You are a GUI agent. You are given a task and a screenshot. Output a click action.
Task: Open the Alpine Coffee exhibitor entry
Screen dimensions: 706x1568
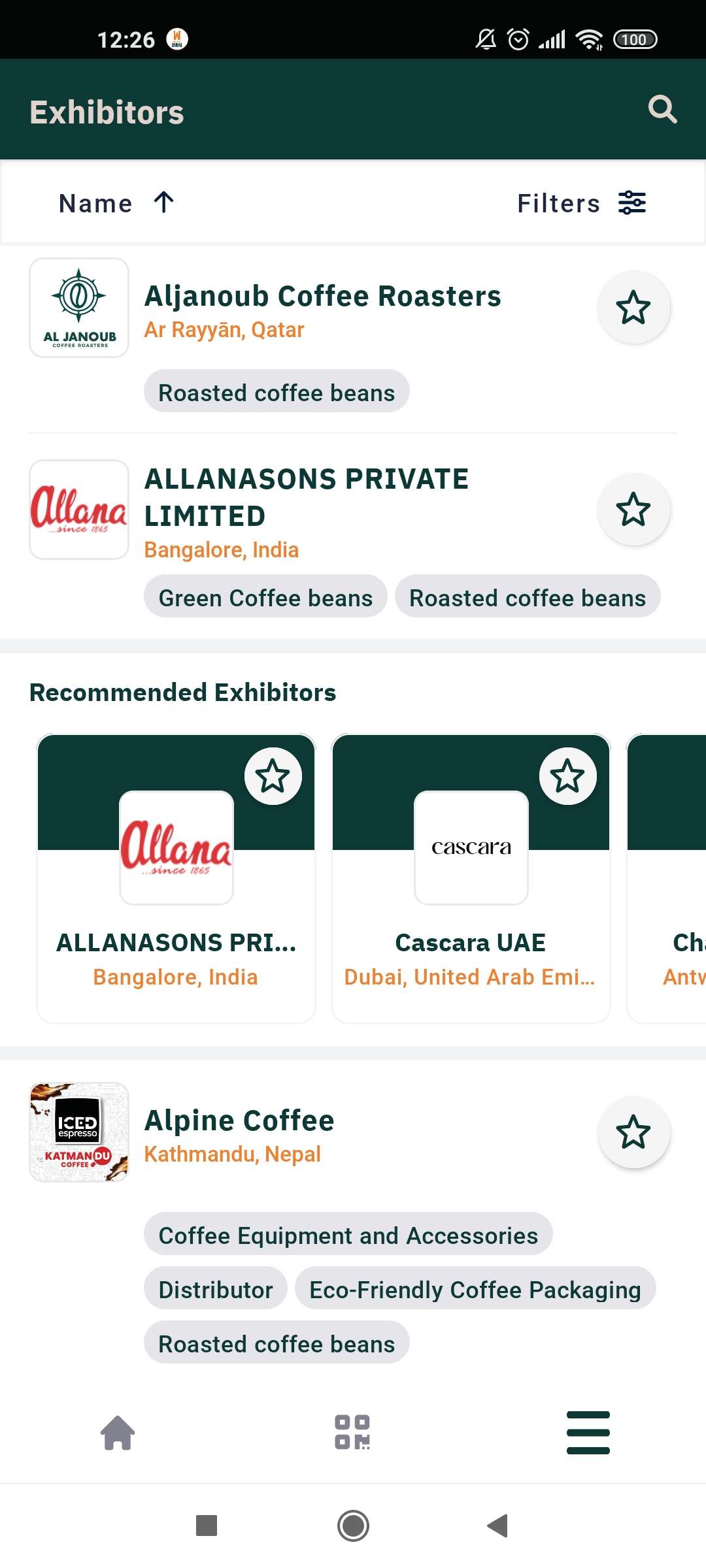pos(239,1119)
